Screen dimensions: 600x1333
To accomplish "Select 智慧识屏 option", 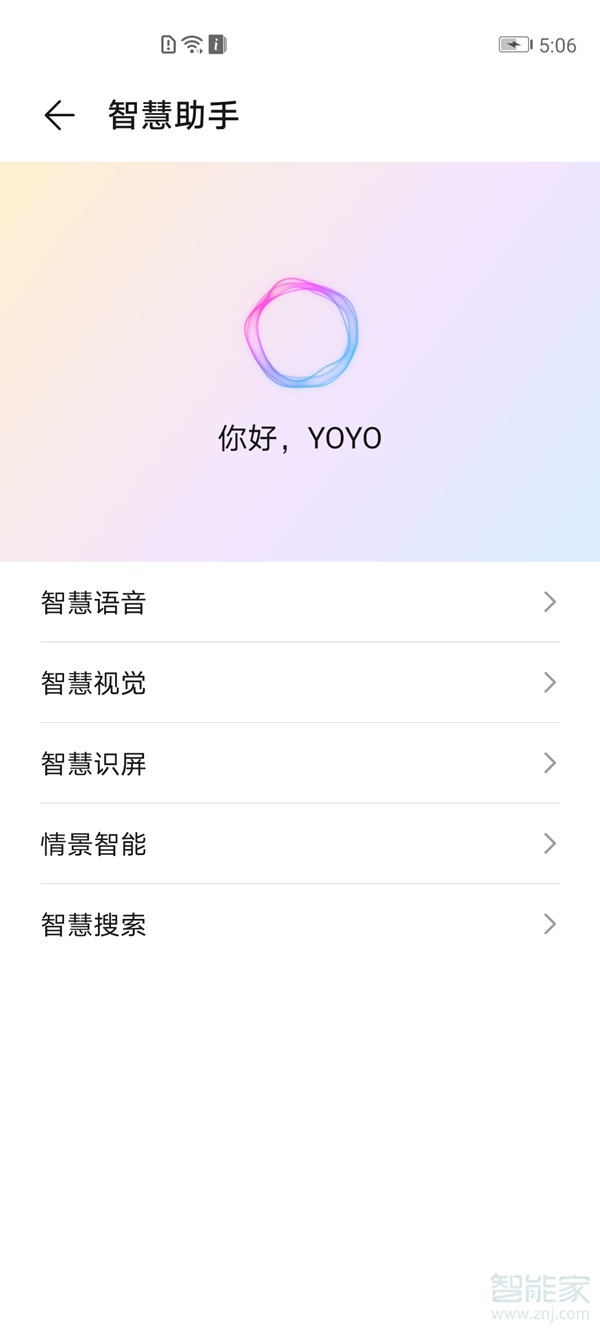I will pos(299,764).
